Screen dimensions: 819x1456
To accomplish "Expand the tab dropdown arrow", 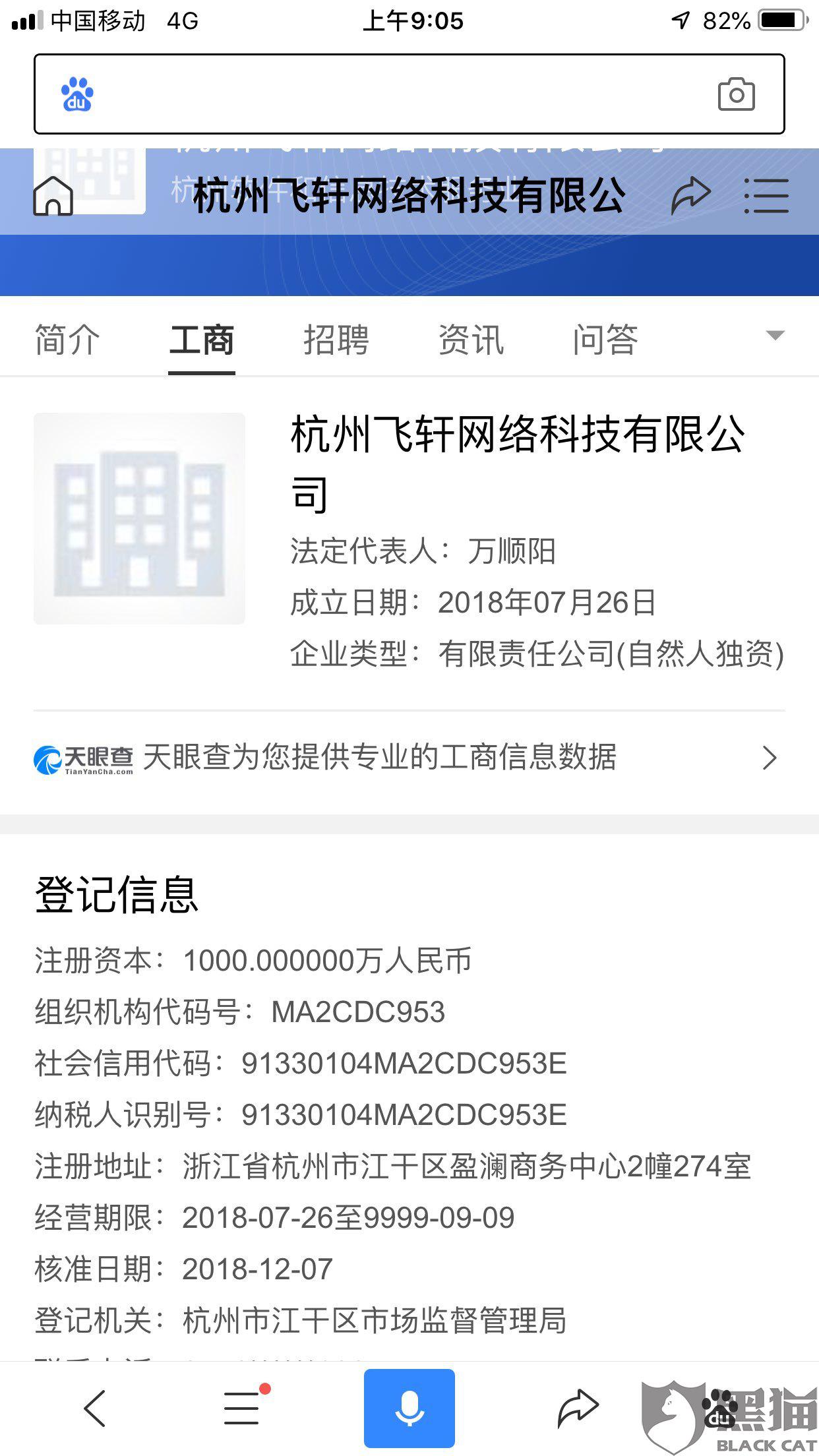I will [x=775, y=336].
